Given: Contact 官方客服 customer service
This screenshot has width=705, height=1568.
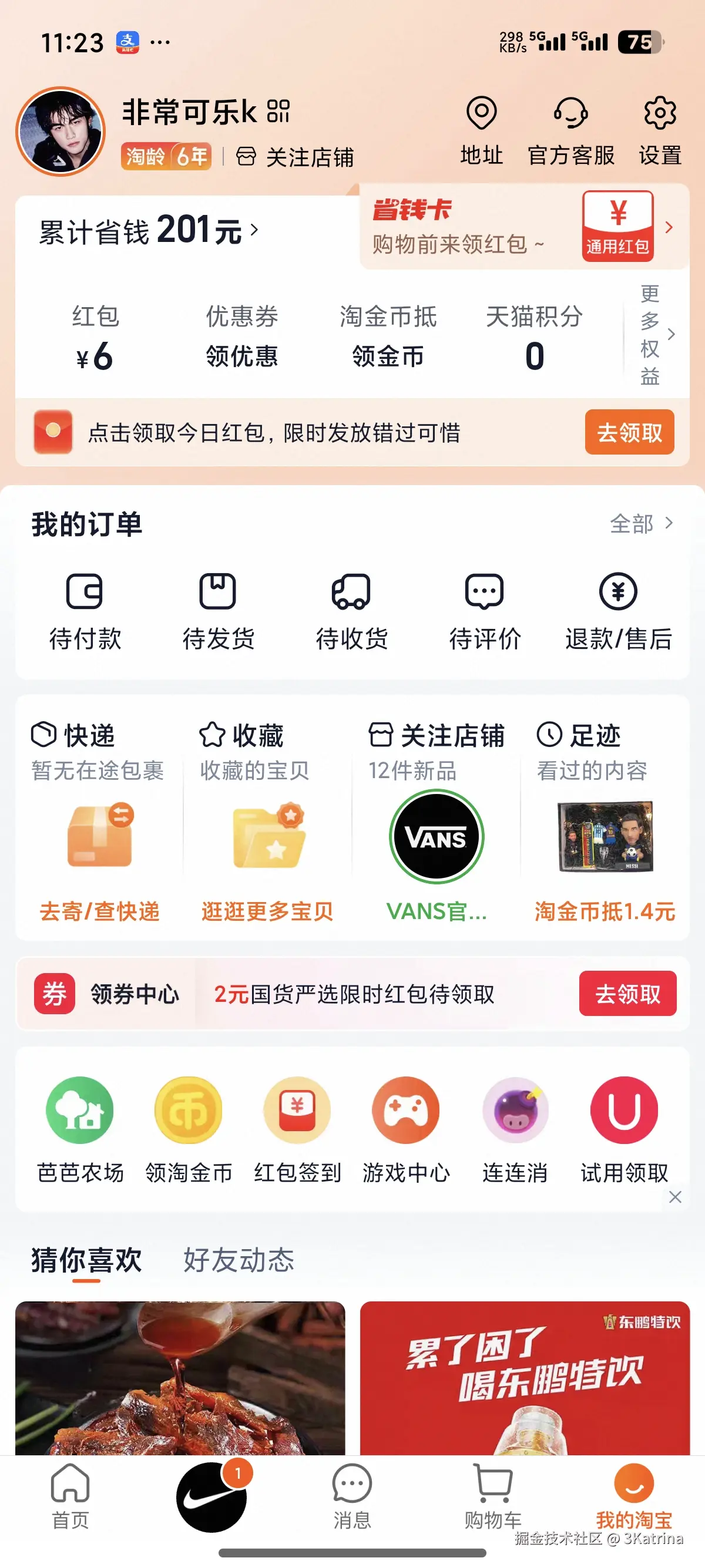Looking at the screenshot, I should [570, 130].
